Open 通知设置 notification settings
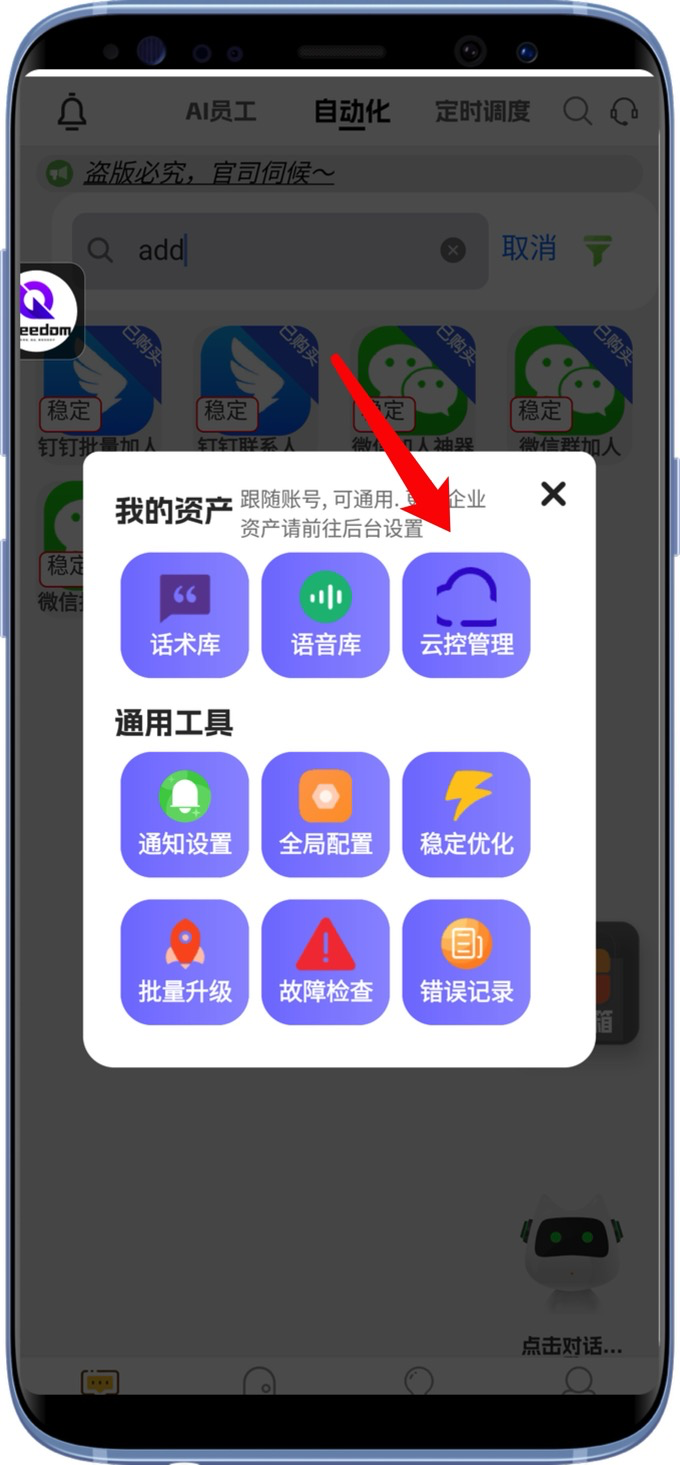The width and height of the screenshot is (680, 1465). point(185,814)
